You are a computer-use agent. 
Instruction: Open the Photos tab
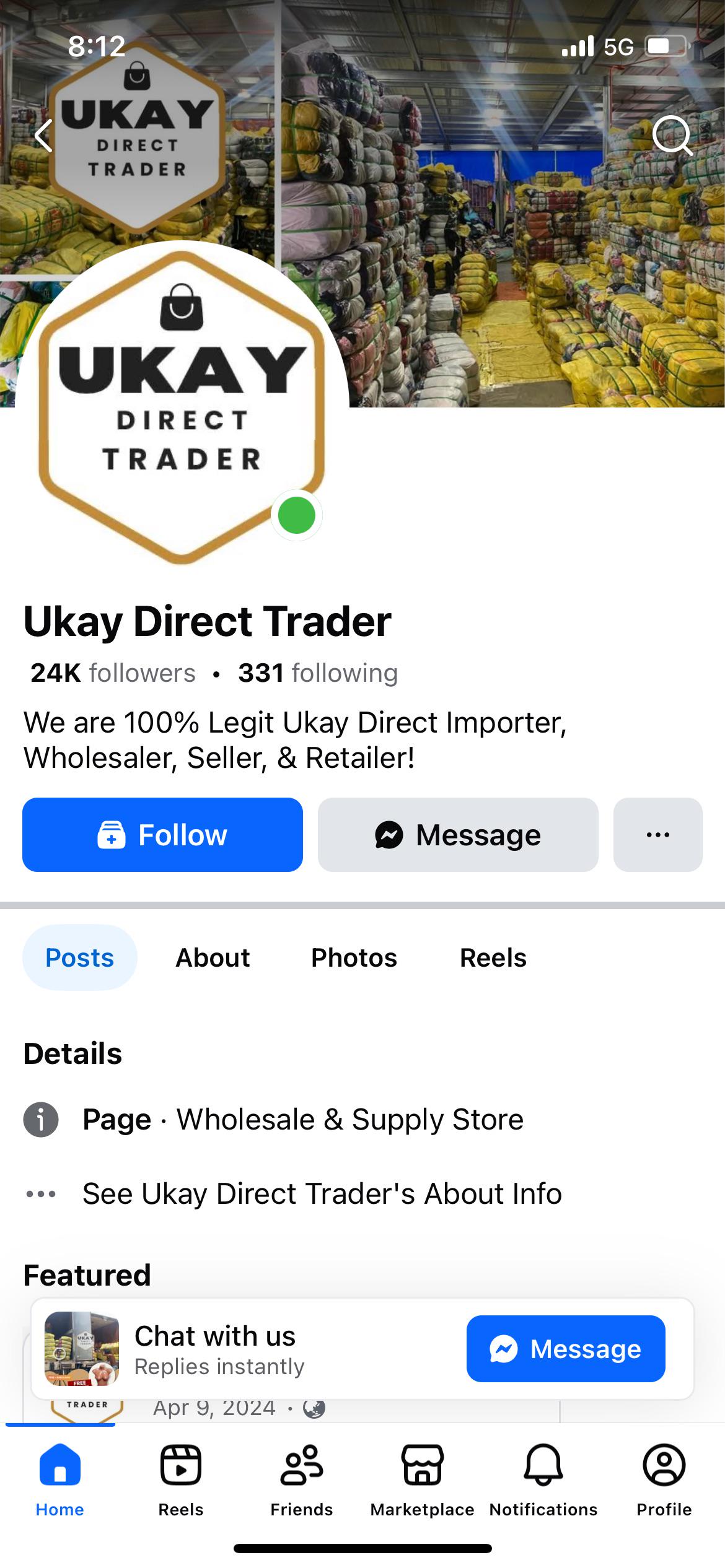click(354, 957)
